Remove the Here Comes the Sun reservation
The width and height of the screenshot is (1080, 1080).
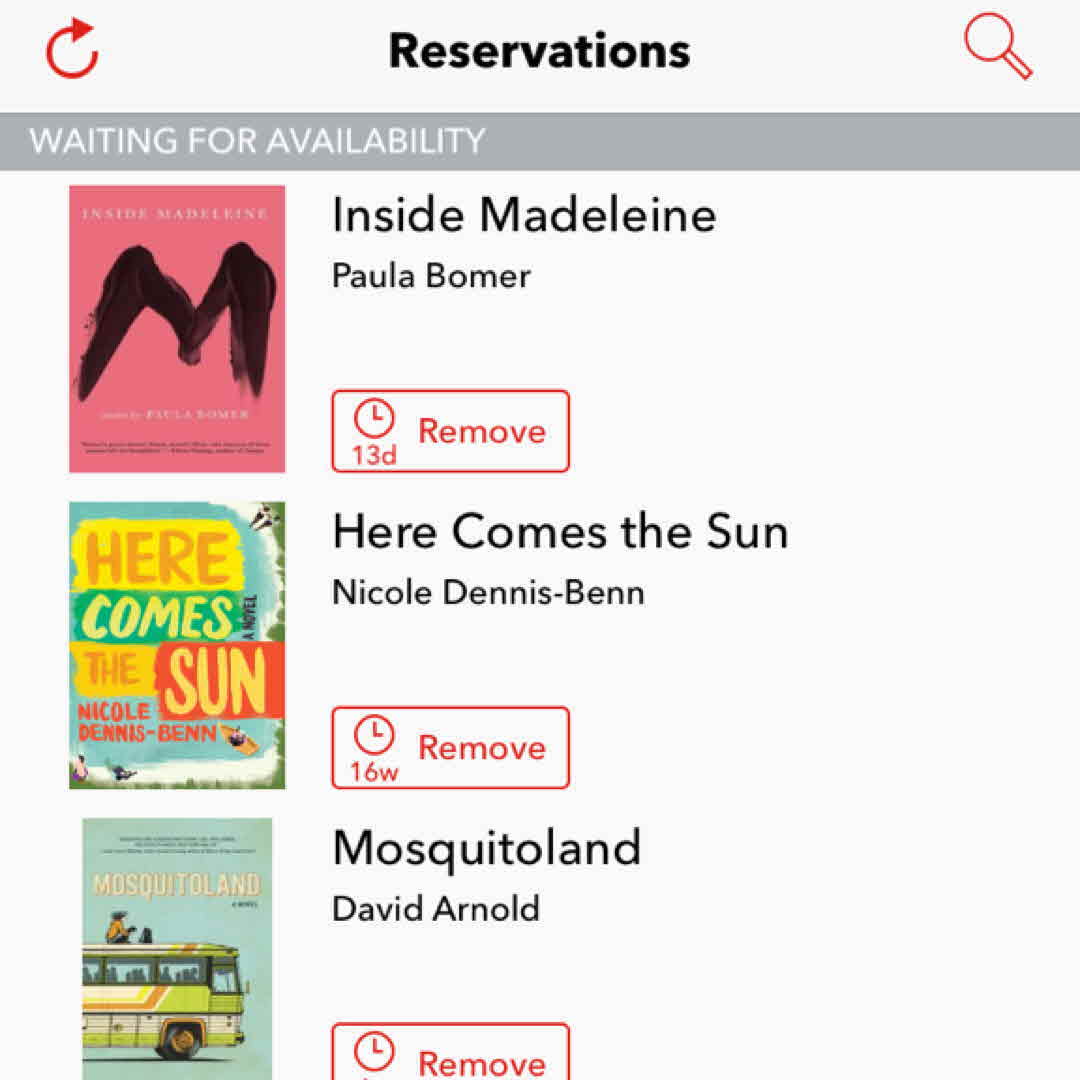point(451,748)
